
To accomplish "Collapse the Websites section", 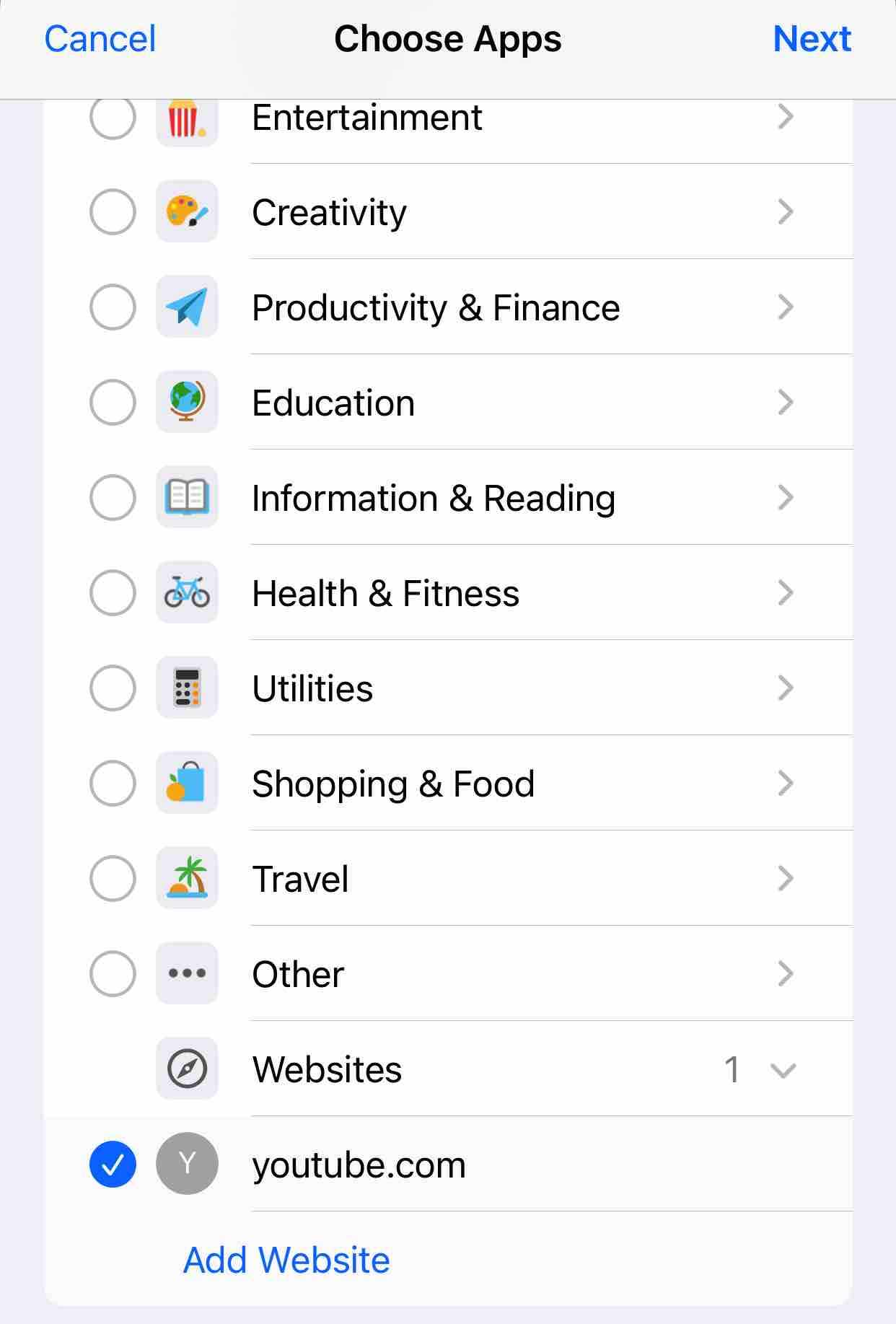I will (783, 1069).
